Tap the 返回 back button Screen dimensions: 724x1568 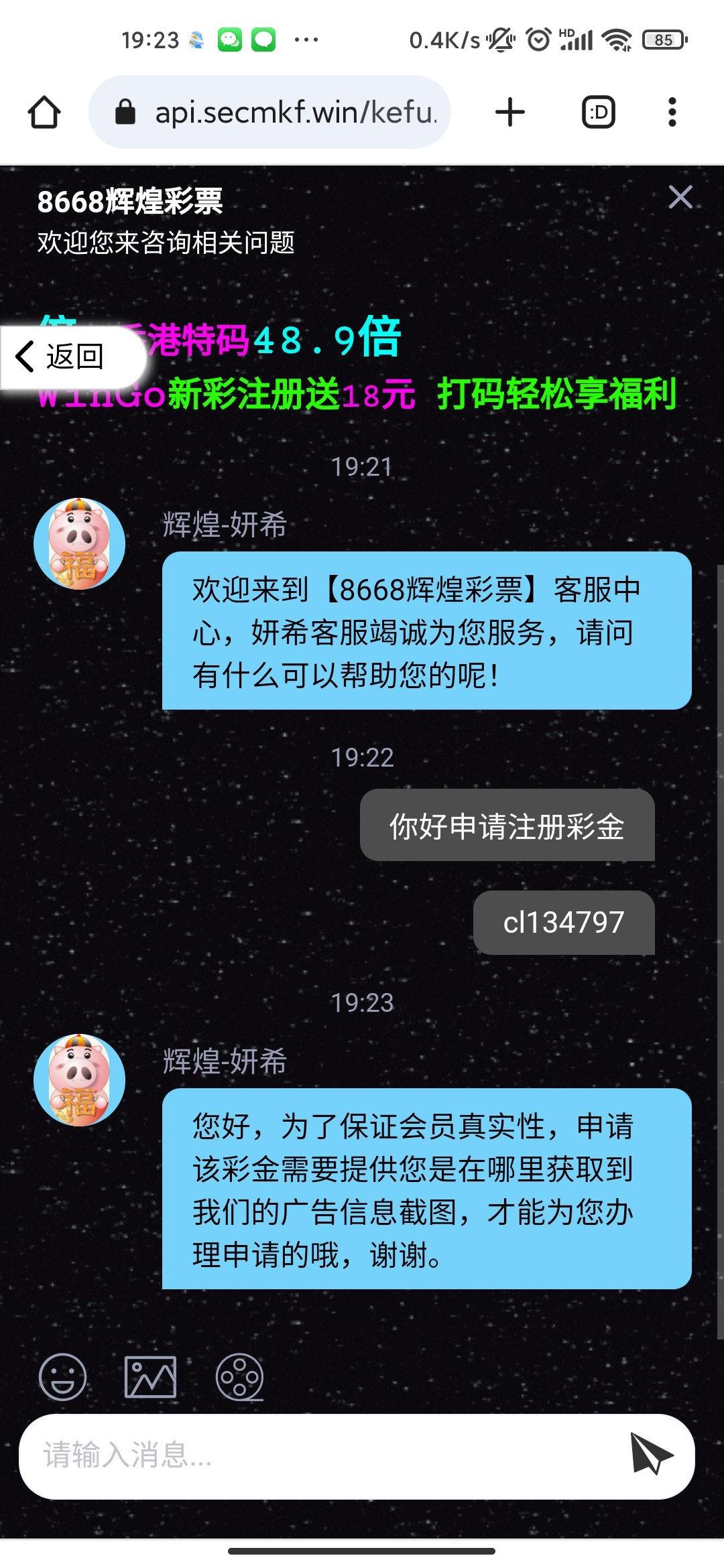click(62, 356)
